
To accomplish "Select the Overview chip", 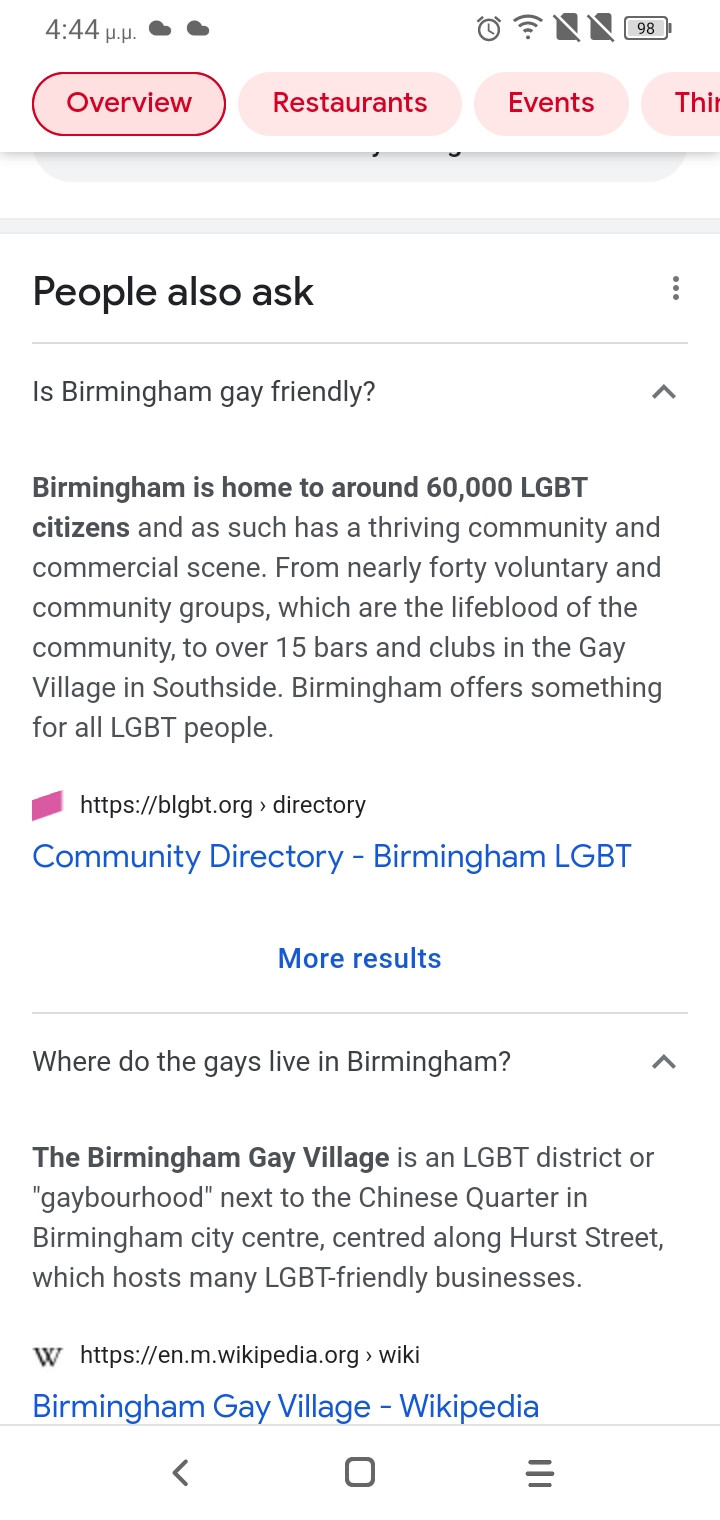I will [x=129, y=103].
